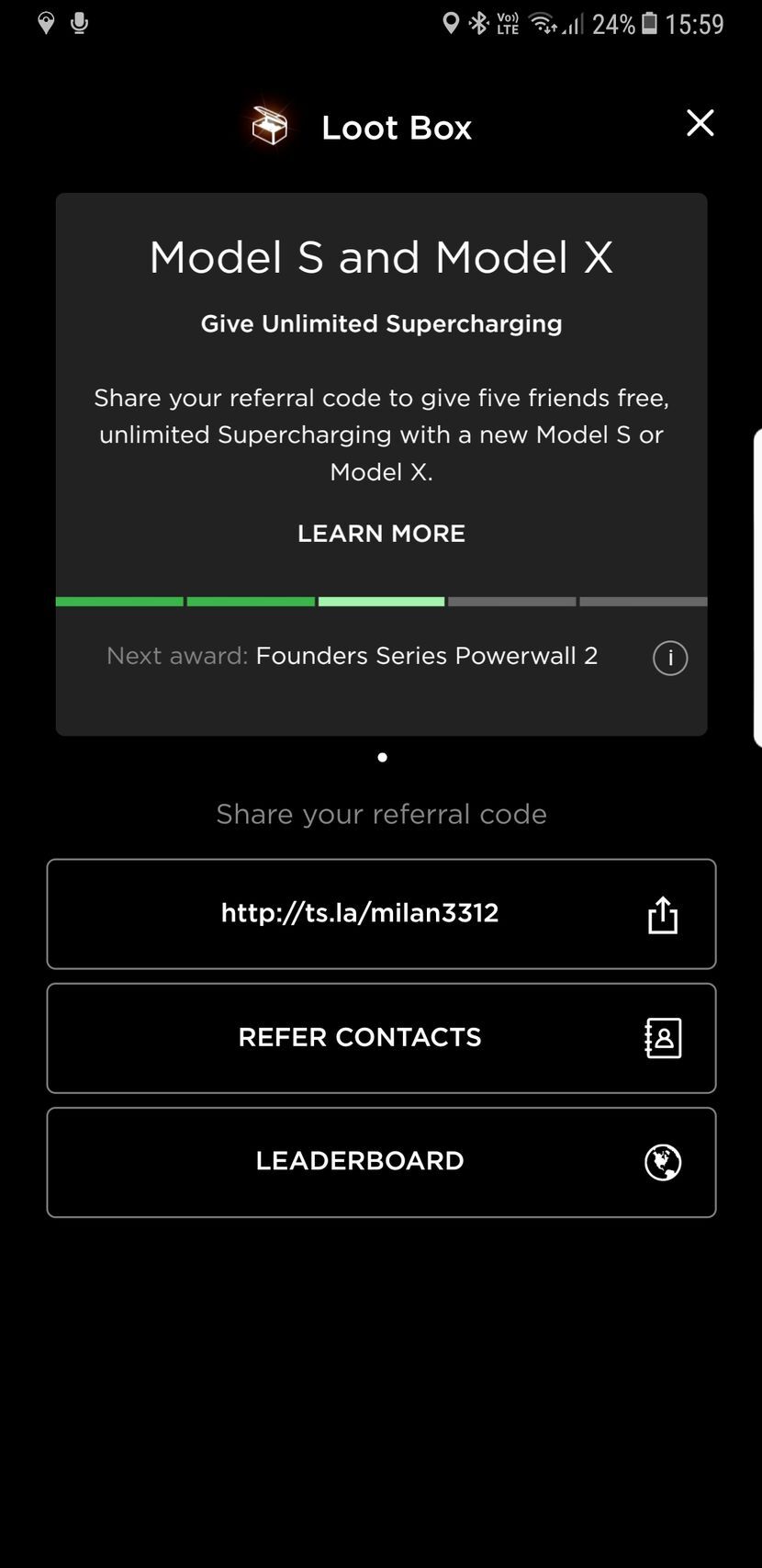Close the Loot Box screen

[x=700, y=123]
